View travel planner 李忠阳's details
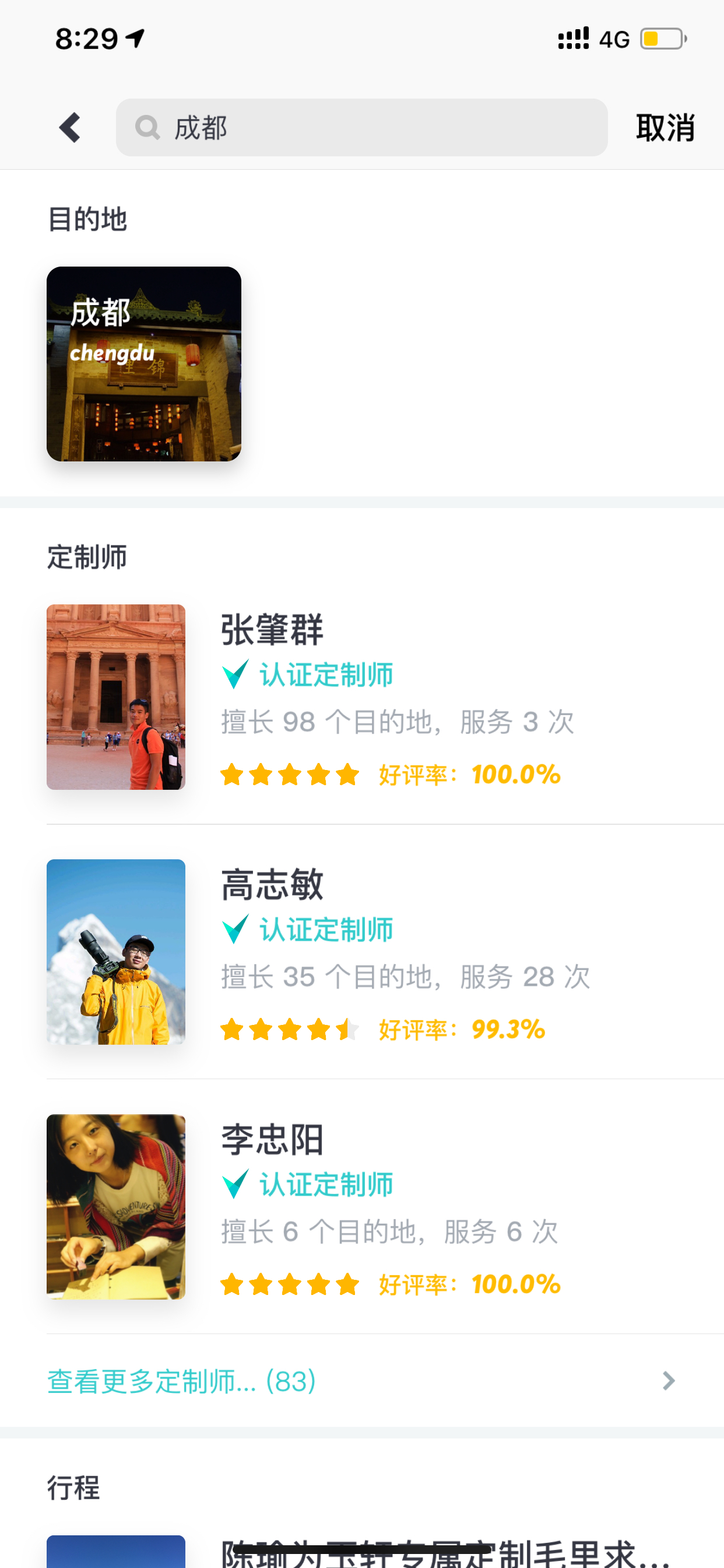724x1568 pixels. point(385,1206)
